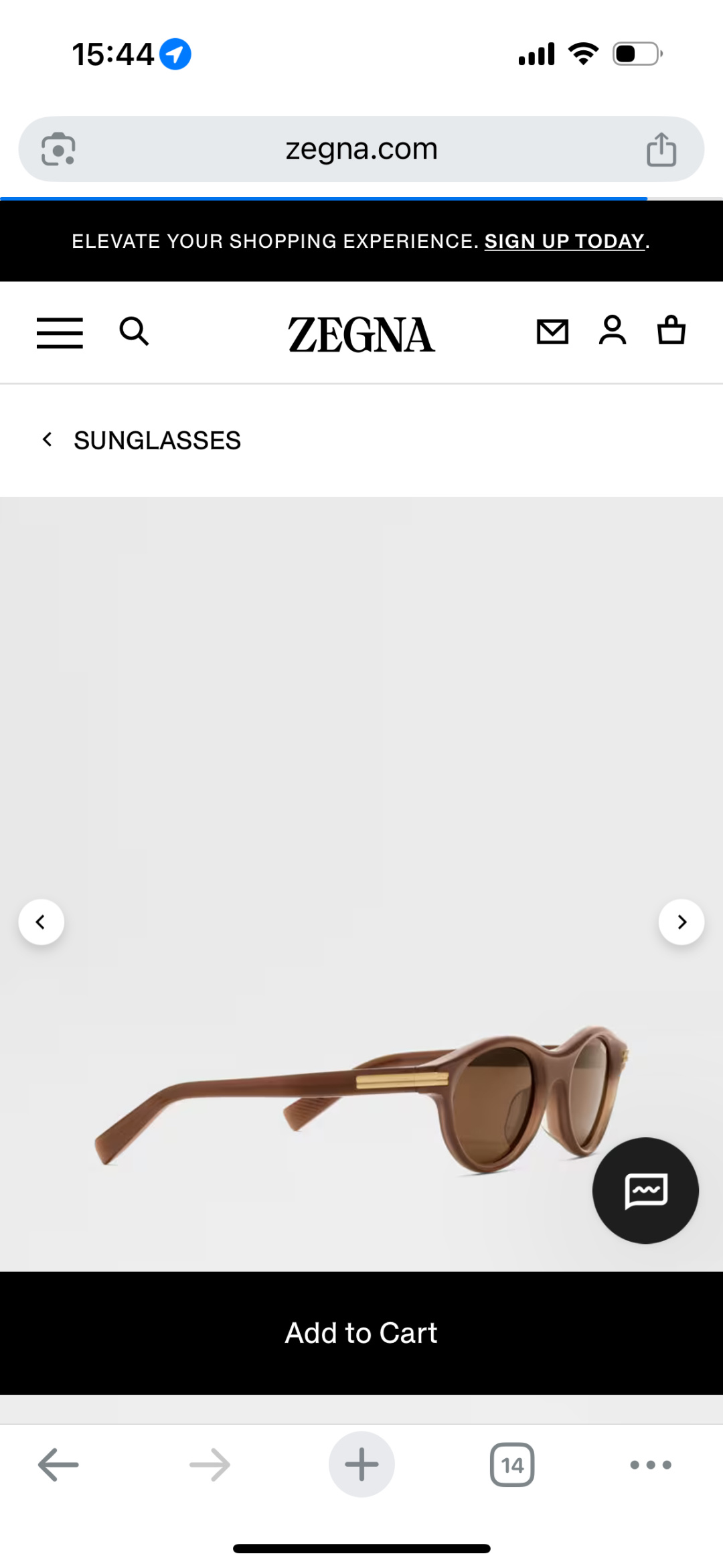723x1568 pixels.
Task: Go back to previous browser page
Action: point(58,1465)
